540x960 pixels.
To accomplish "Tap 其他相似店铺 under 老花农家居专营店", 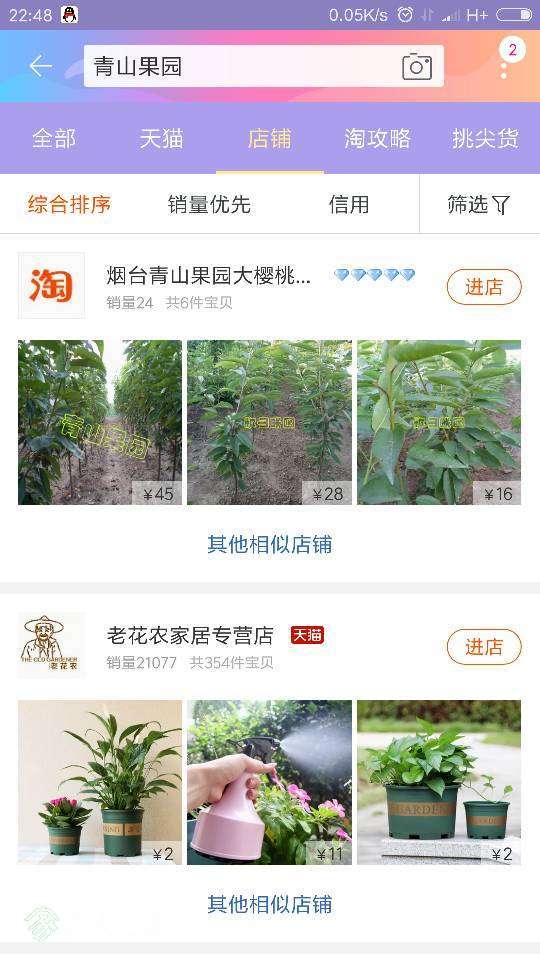I will (x=269, y=904).
